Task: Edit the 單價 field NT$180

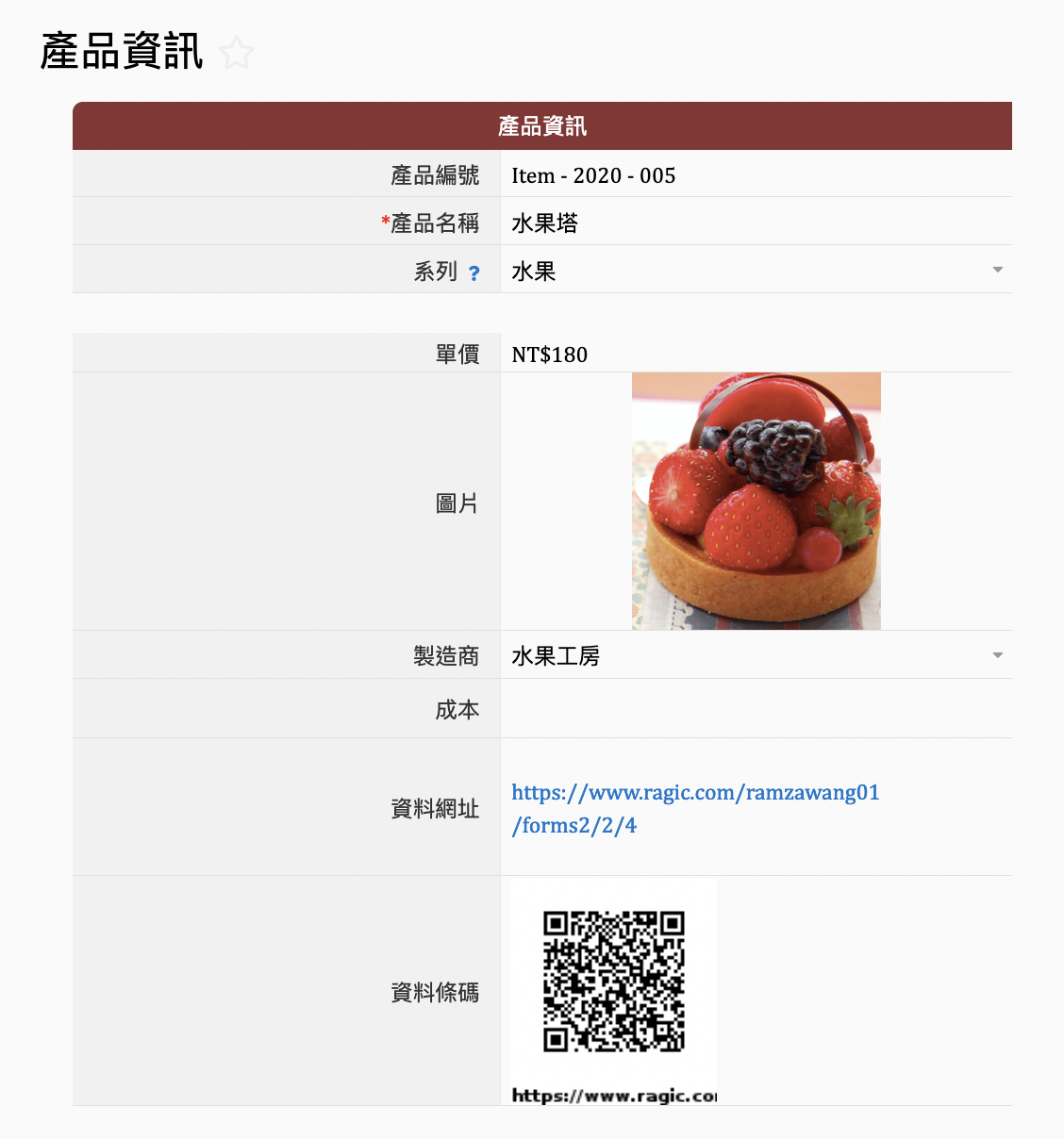Action: tap(755, 355)
